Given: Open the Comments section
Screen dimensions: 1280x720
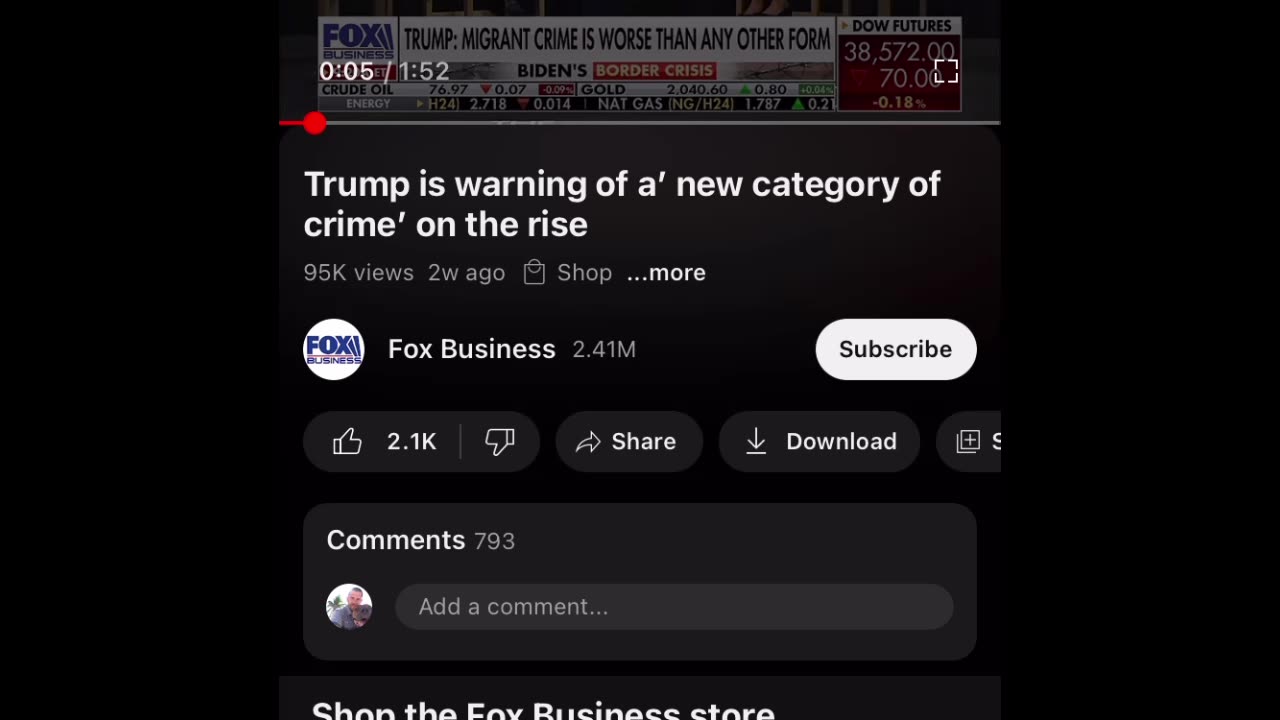Looking at the screenshot, I should click(420, 540).
